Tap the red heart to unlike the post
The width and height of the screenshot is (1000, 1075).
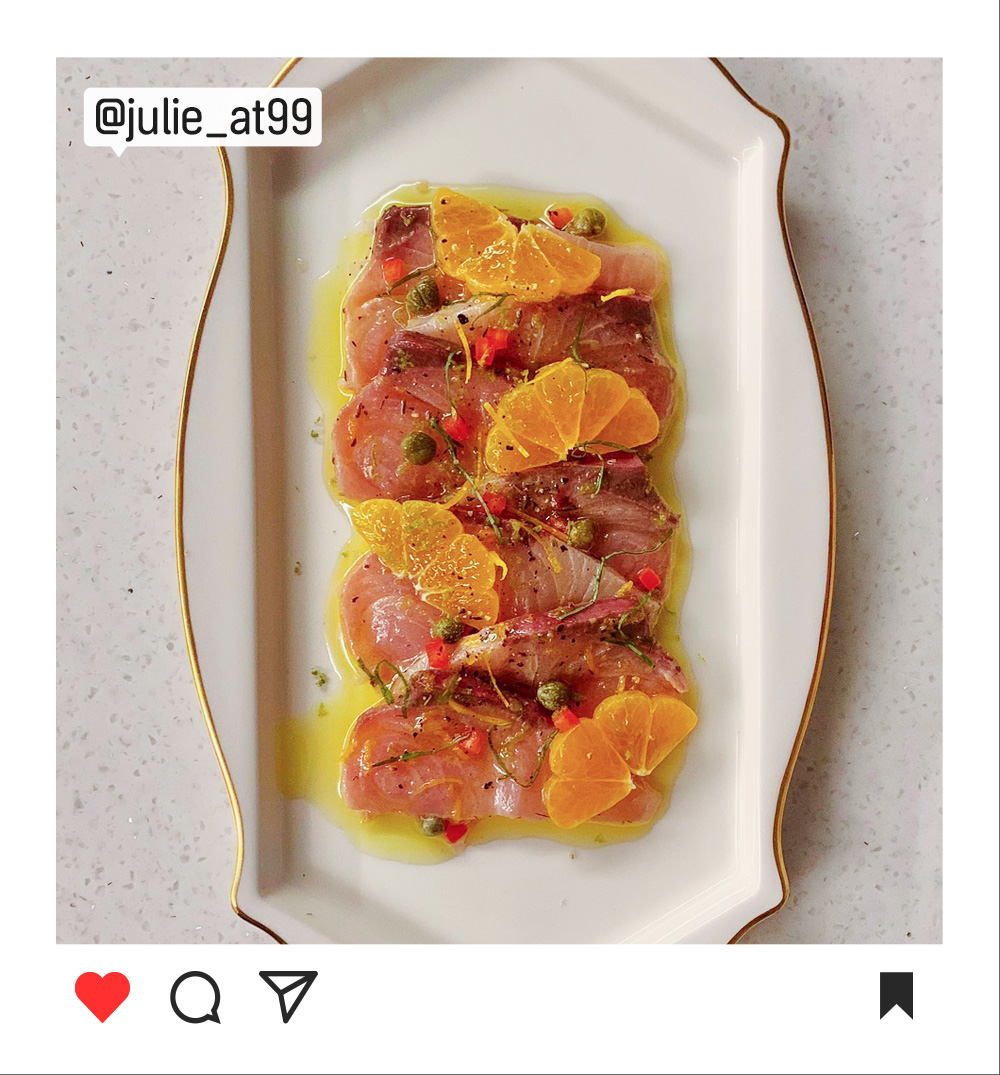[x=100, y=993]
